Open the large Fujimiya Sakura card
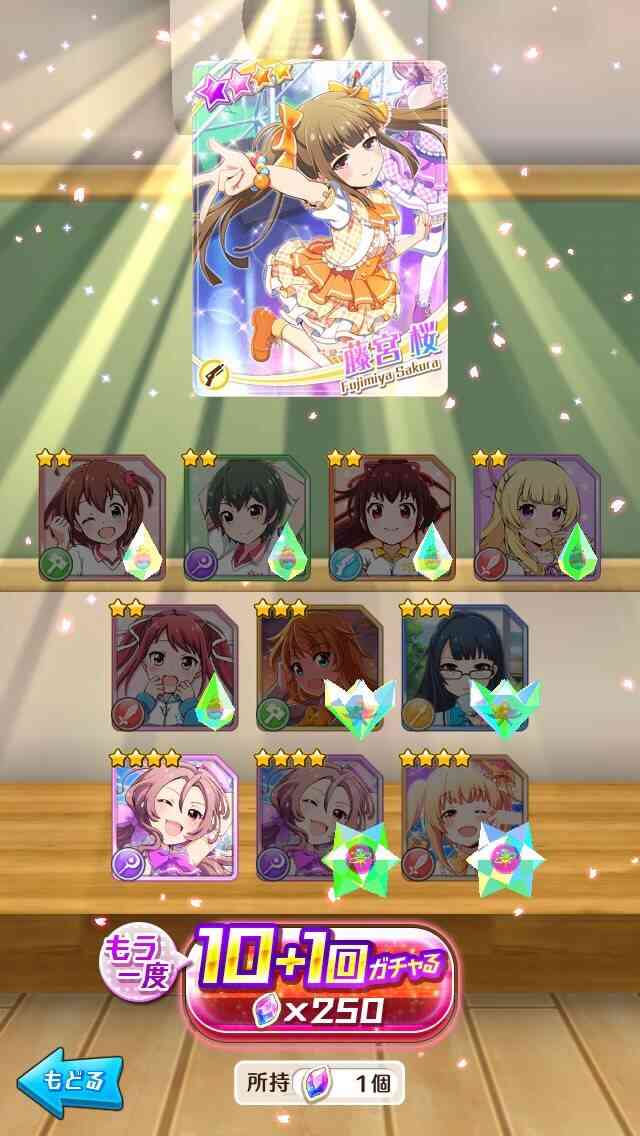The height and width of the screenshot is (1136, 640). pyautogui.click(x=320, y=228)
